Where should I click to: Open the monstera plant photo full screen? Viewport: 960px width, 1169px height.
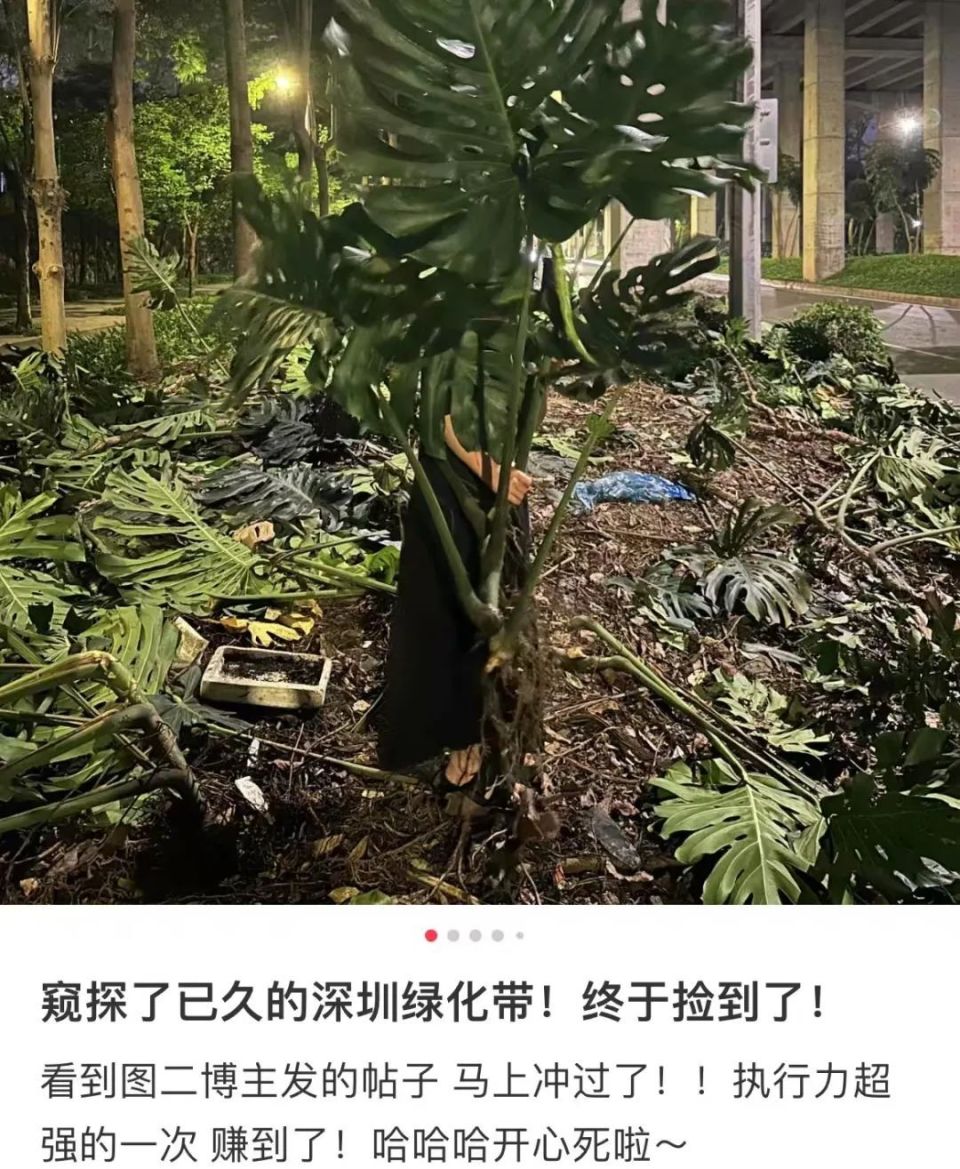pos(480,450)
